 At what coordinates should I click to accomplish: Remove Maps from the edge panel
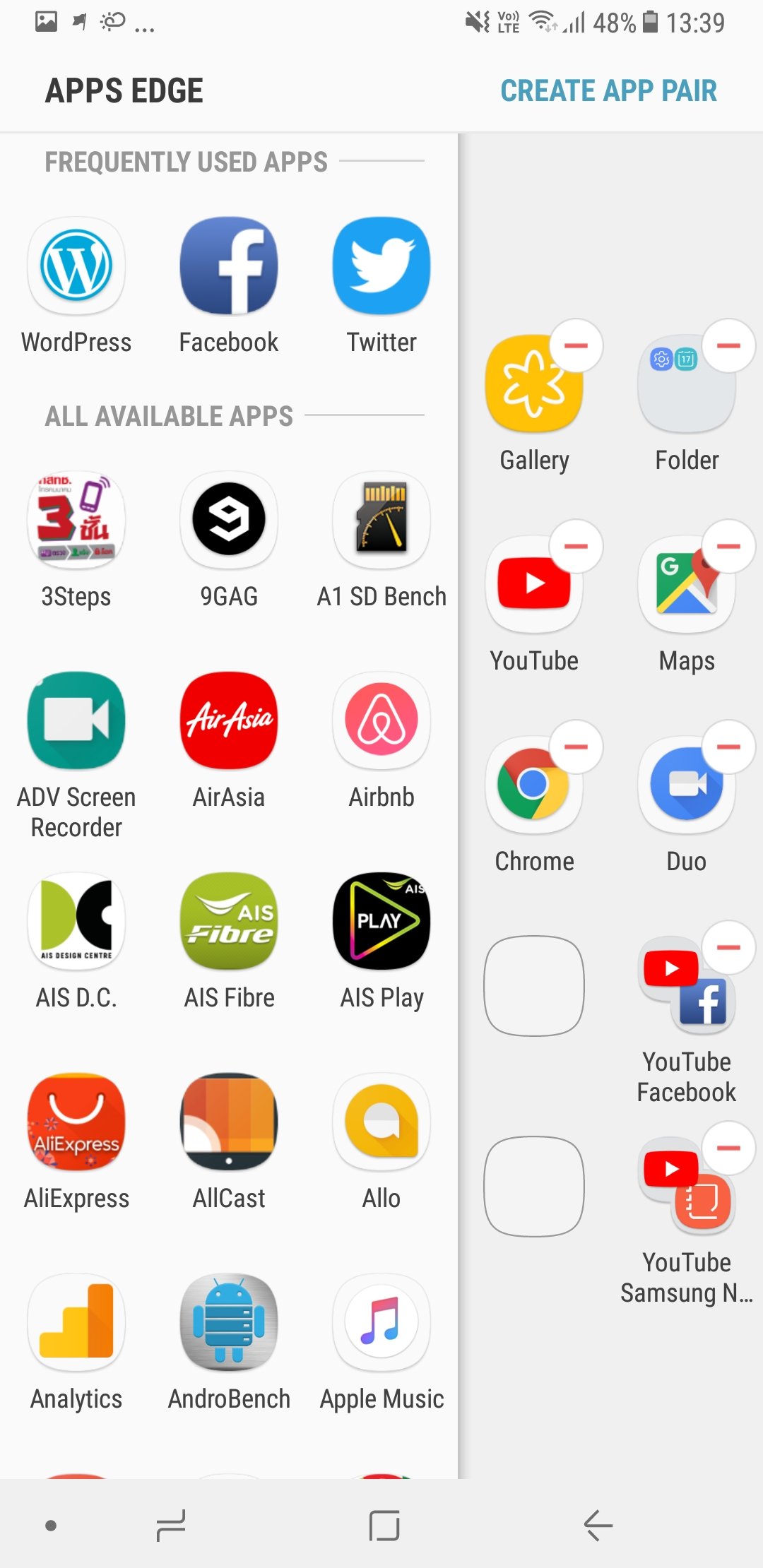tap(728, 547)
